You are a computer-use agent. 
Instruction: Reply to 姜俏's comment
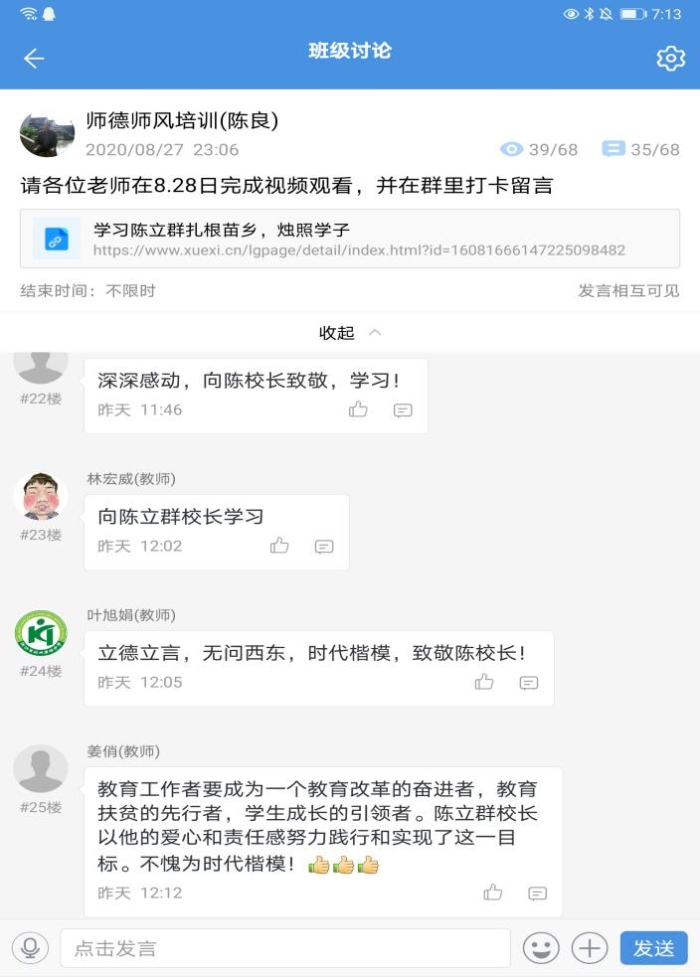537,893
